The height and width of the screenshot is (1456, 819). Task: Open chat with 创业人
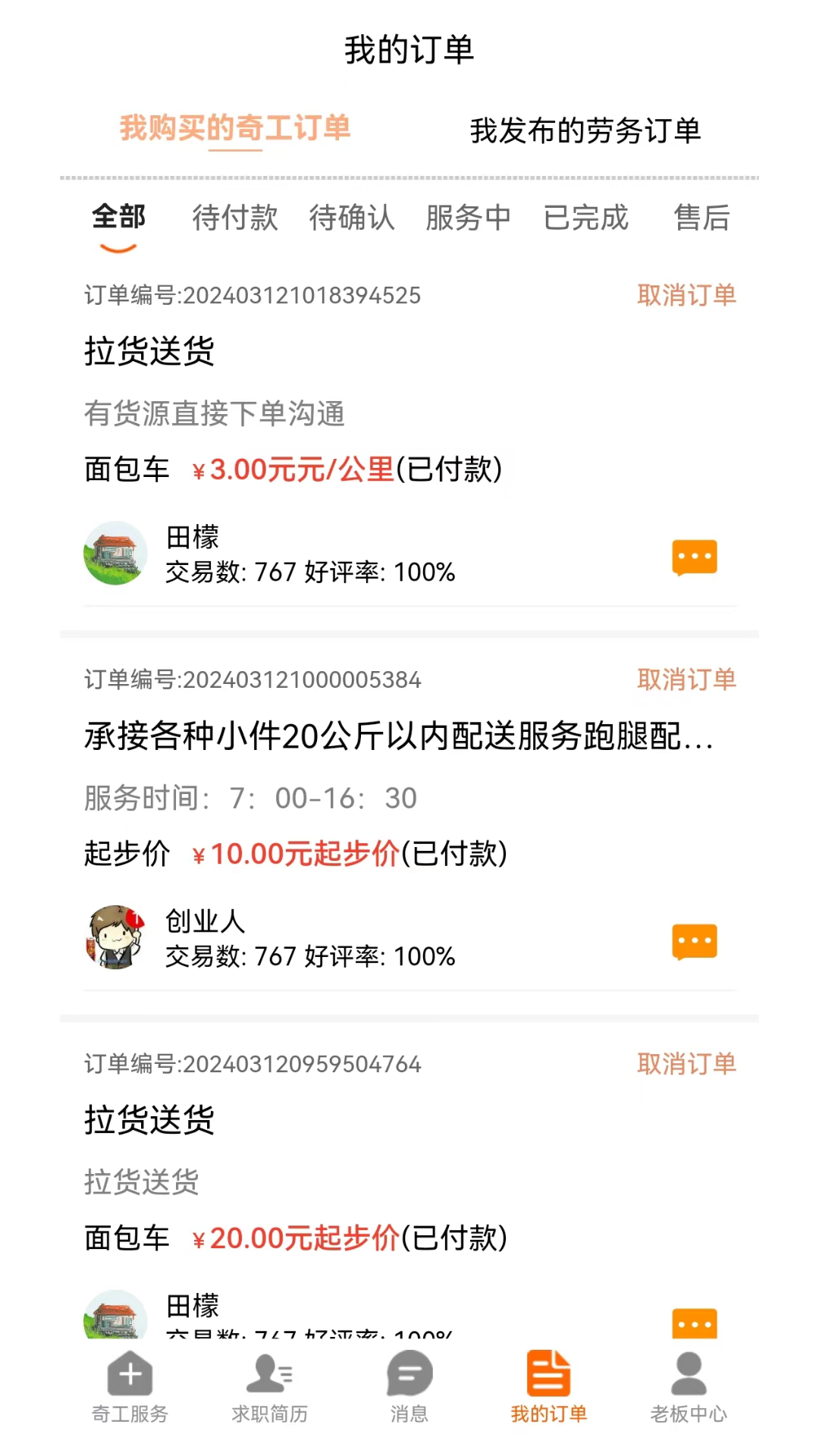click(x=694, y=942)
